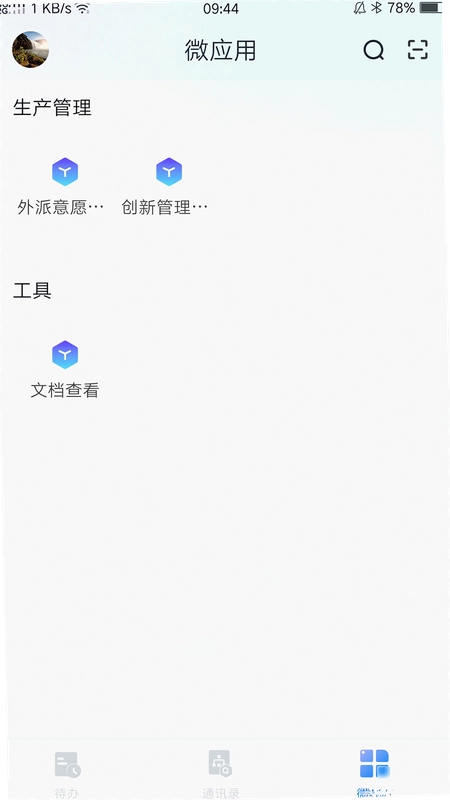Open the 文档查看 tool
The width and height of the screenshot is (450, 800).
point(65,370)
